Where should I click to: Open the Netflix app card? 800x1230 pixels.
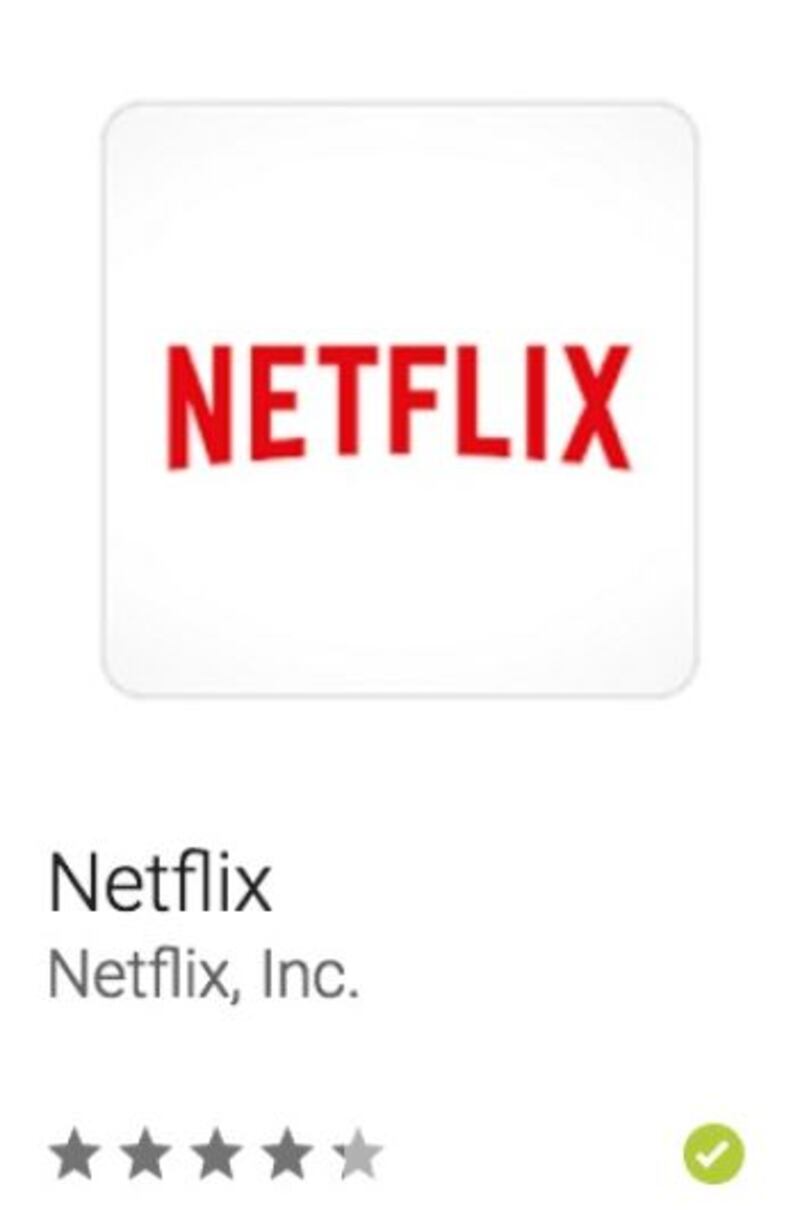click(400, 400)
